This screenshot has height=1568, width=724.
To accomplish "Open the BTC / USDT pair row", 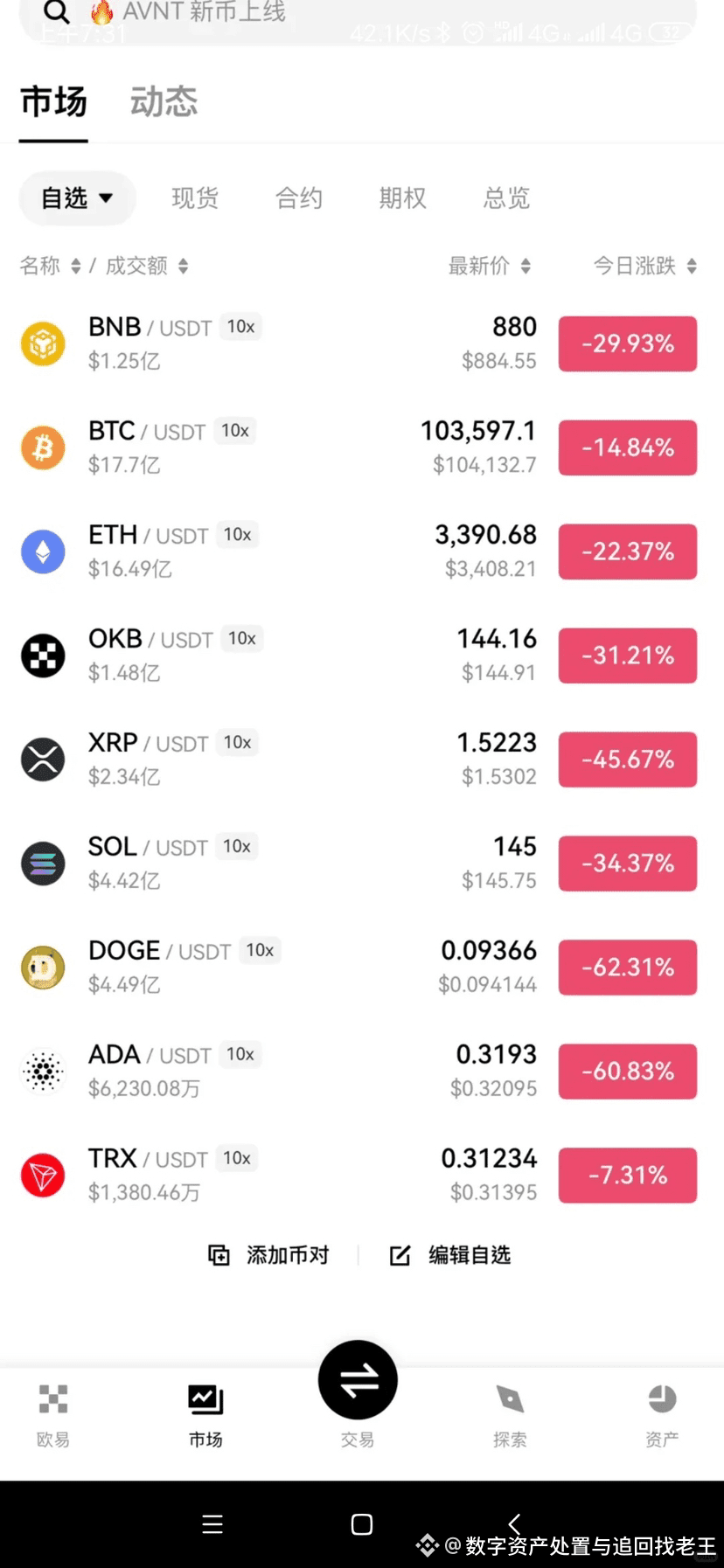I will click(262, 447).
